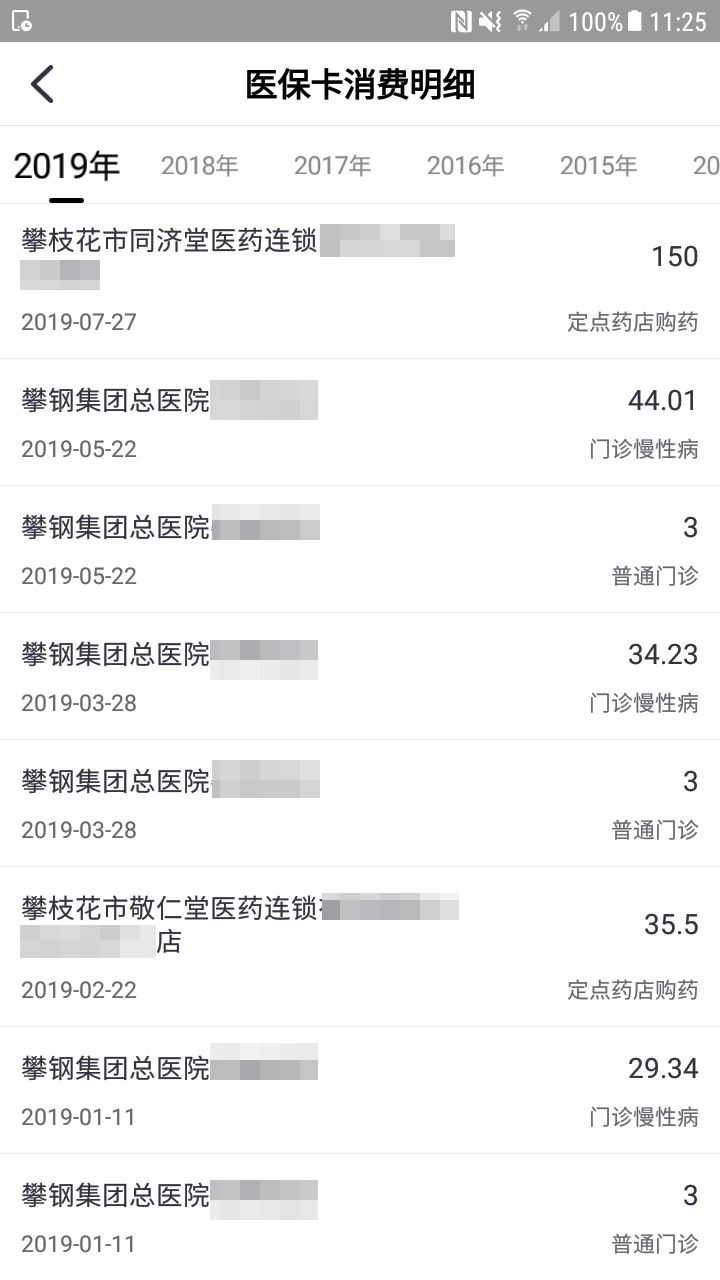
Task: Select the 2019年 tab
Action: tap(67, 166)
